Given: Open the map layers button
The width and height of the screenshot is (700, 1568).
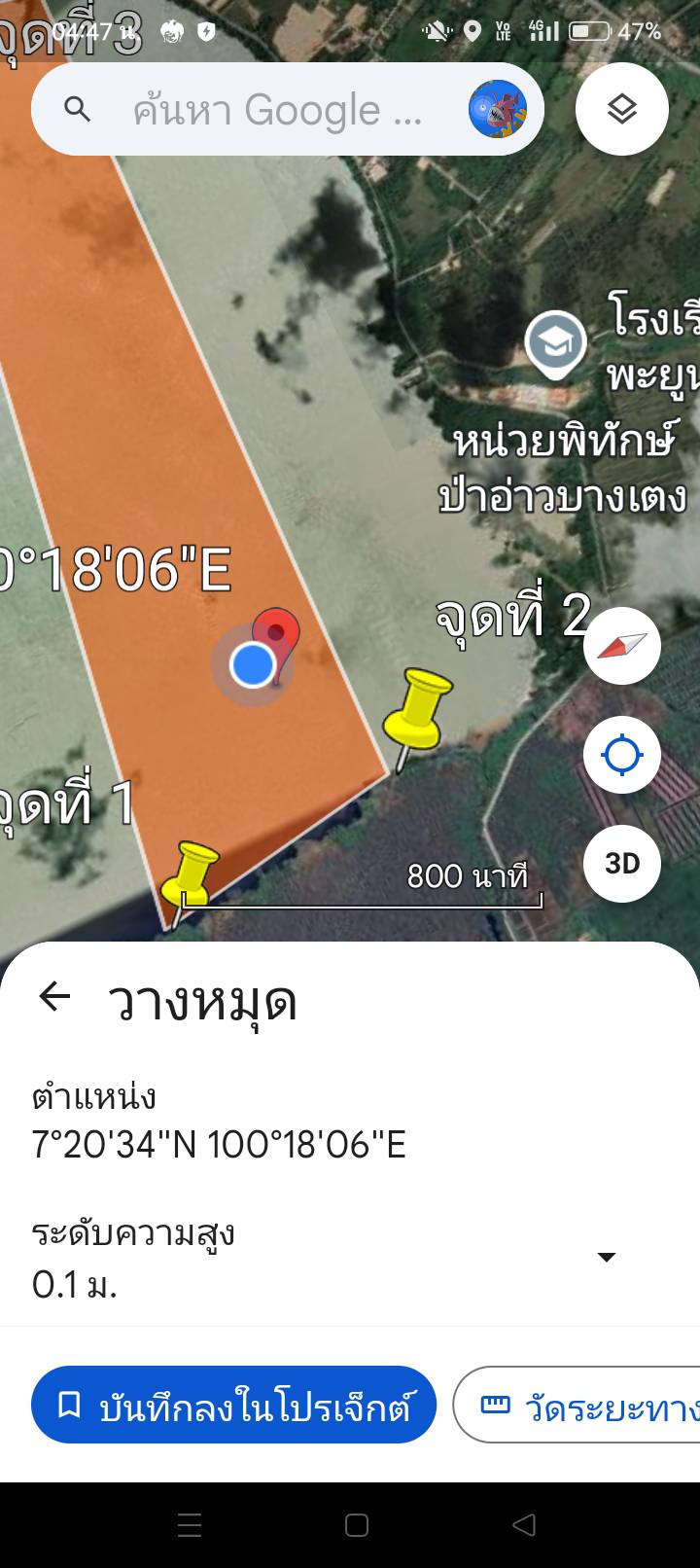Looking at the screenshot, I should tap(621, 109).
